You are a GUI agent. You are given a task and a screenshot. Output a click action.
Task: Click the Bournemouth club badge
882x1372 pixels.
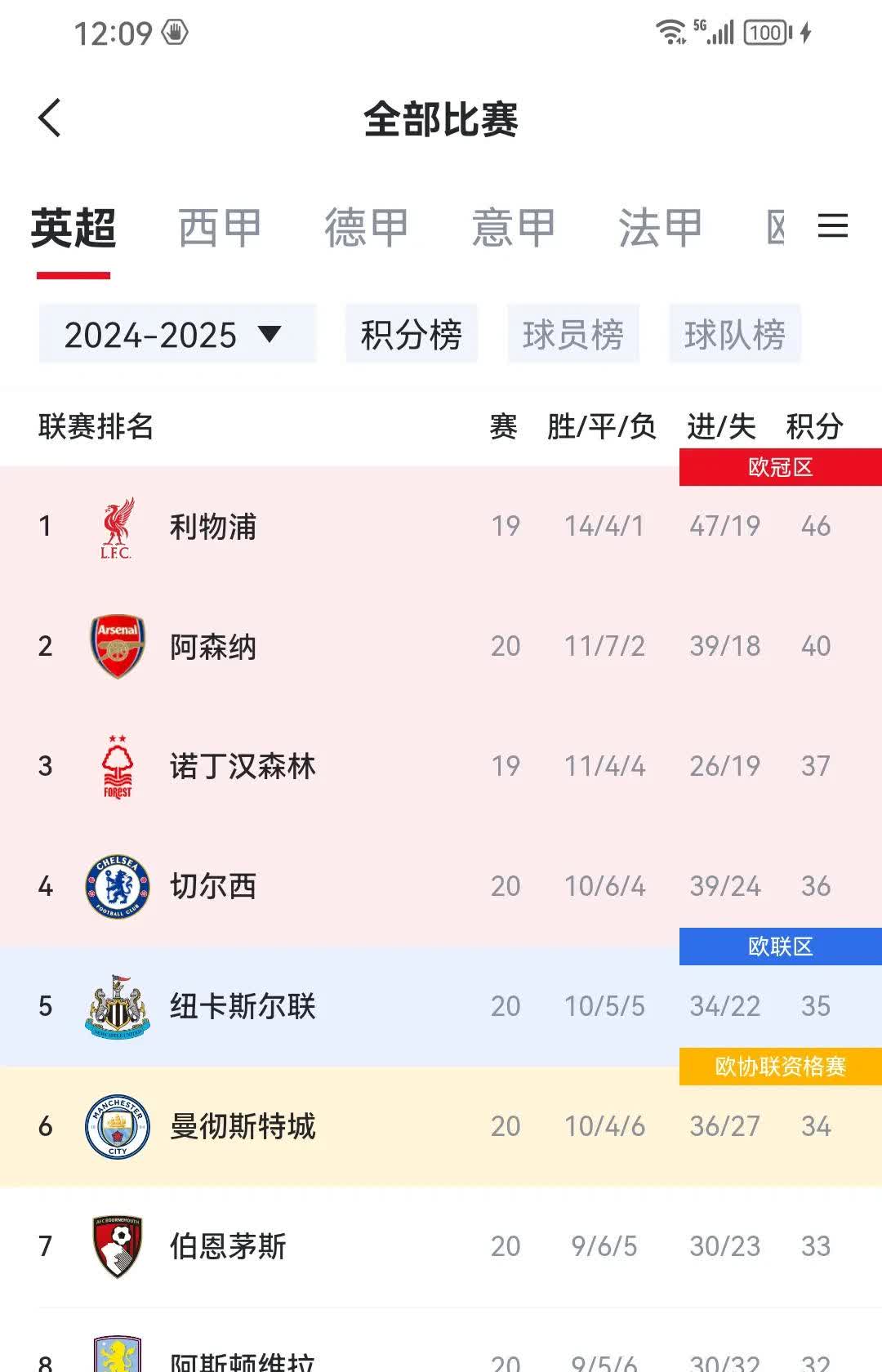pos(117,1245)
